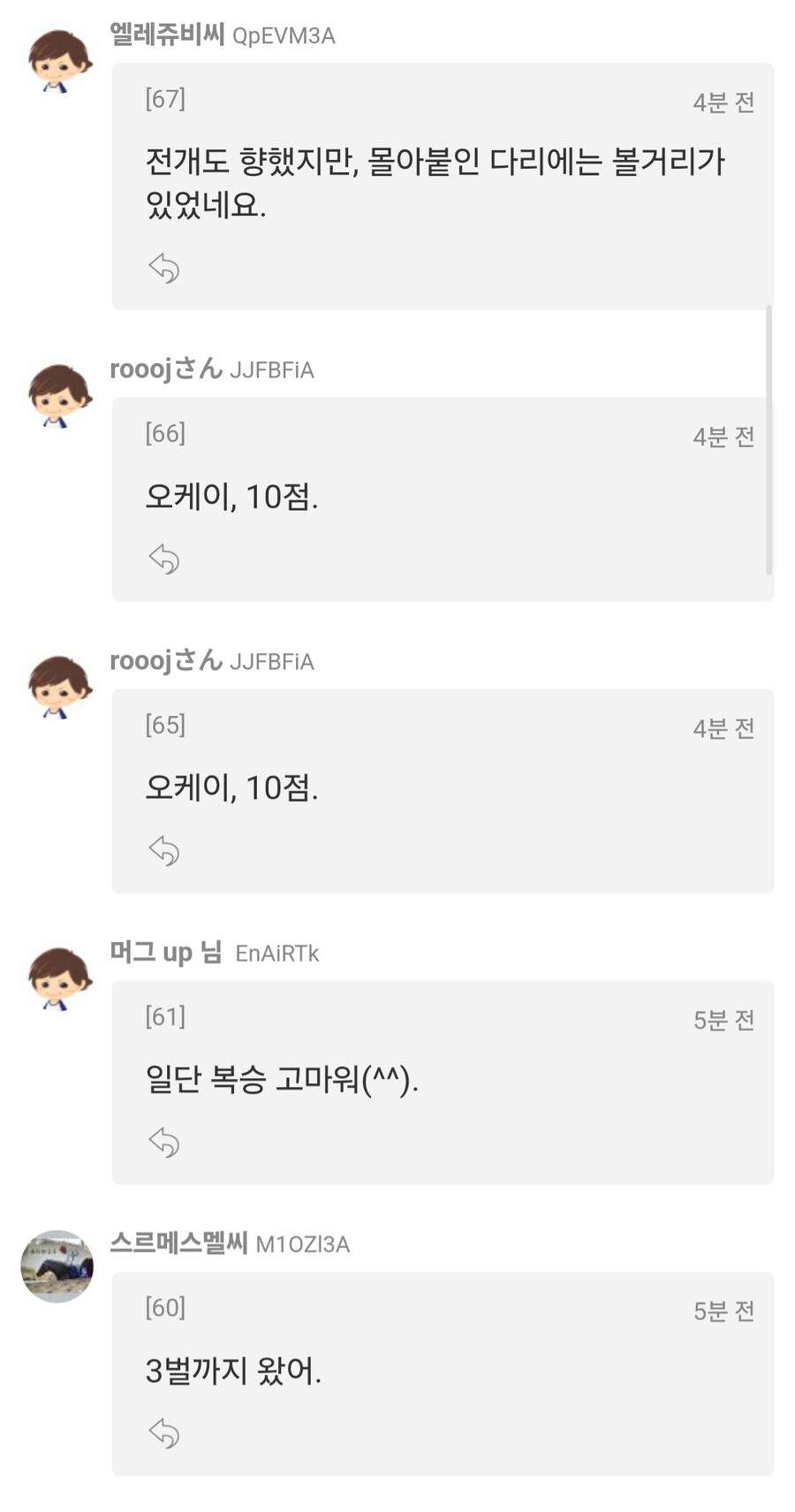The image size is (795, 1512).
Task: Click the 4분 전 timestamp on comment [67]
Action: pyautogui.click(x=723, y=102)
